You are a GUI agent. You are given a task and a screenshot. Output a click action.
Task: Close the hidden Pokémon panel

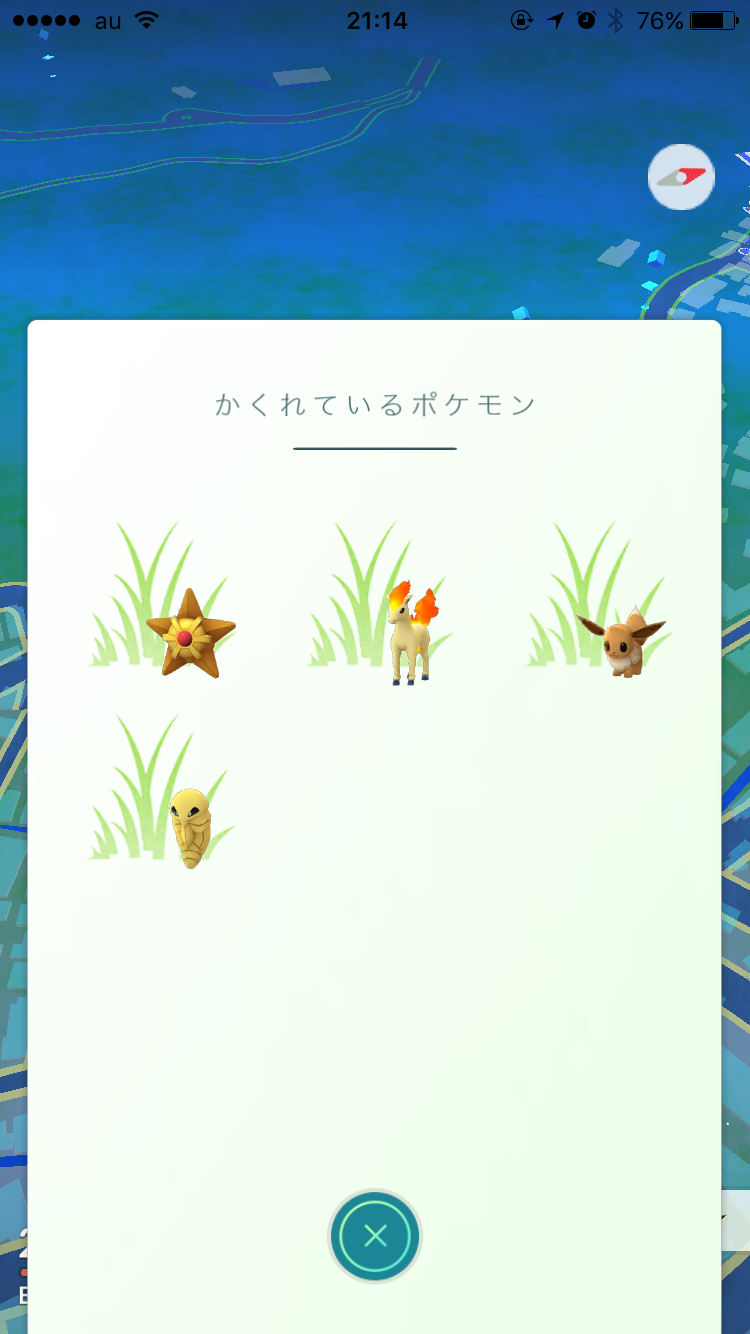pos(375,1236)
